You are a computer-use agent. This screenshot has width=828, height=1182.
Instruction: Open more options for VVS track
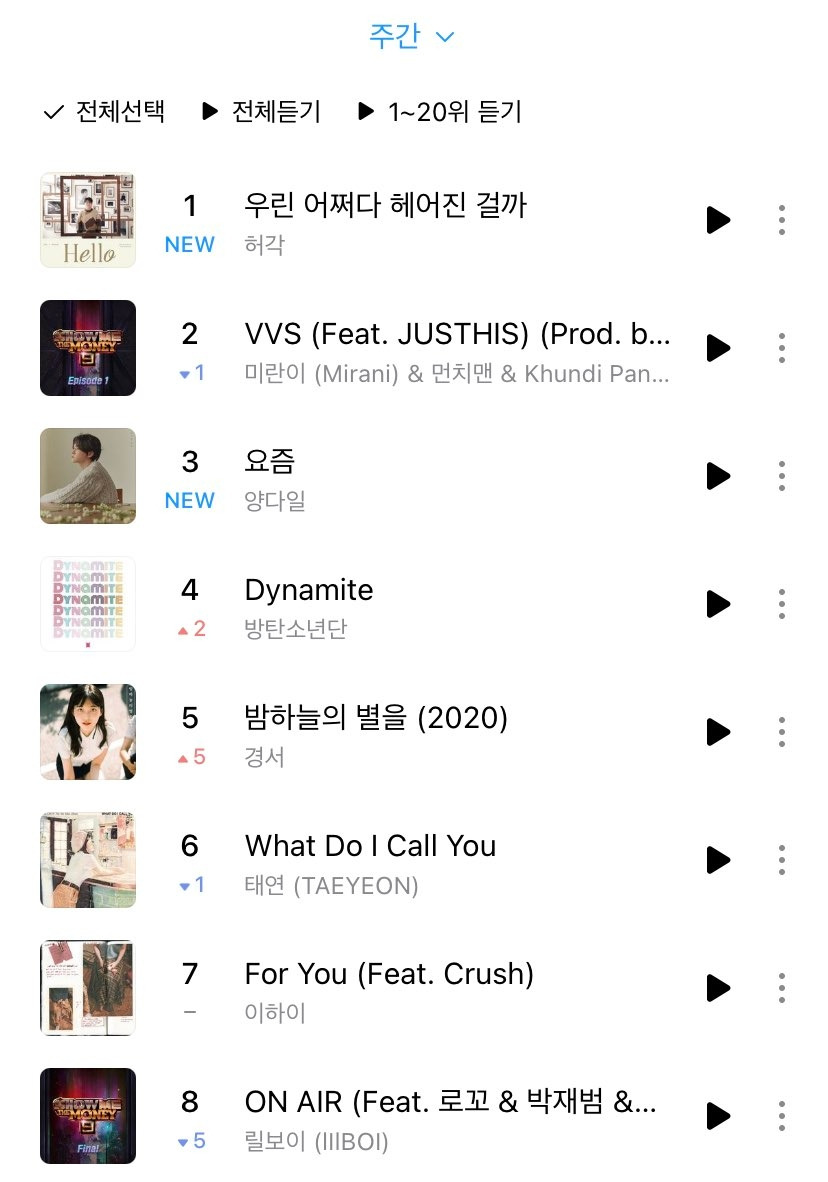782,348
